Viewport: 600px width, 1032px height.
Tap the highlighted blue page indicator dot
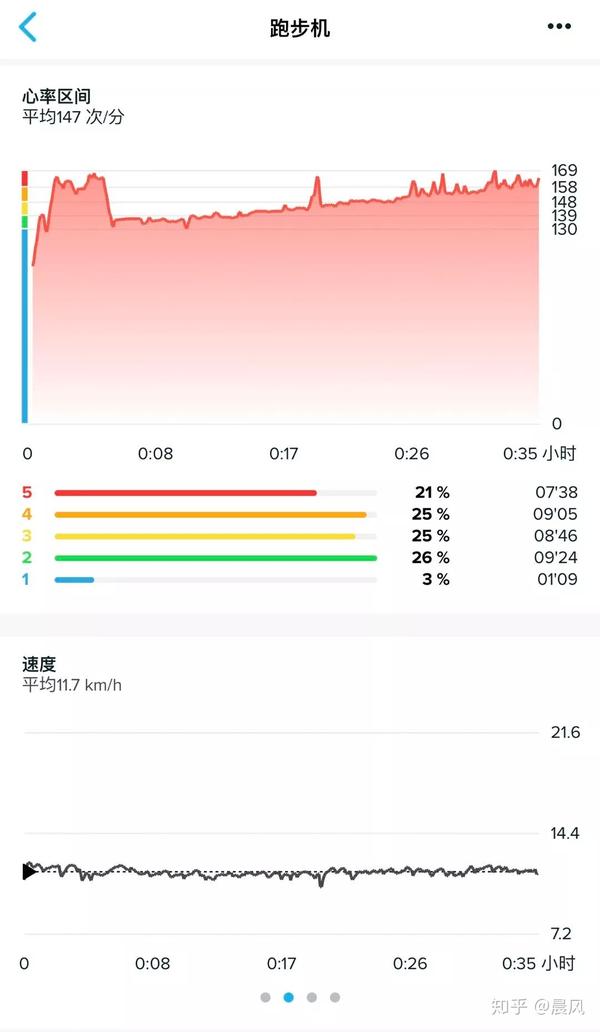[x=288, y=997]
